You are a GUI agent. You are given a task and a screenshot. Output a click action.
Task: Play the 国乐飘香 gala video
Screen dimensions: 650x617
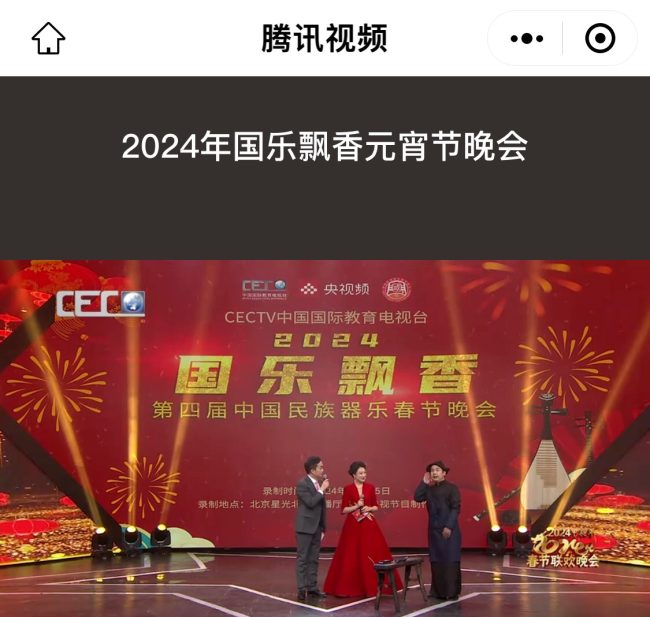point(325,438)
